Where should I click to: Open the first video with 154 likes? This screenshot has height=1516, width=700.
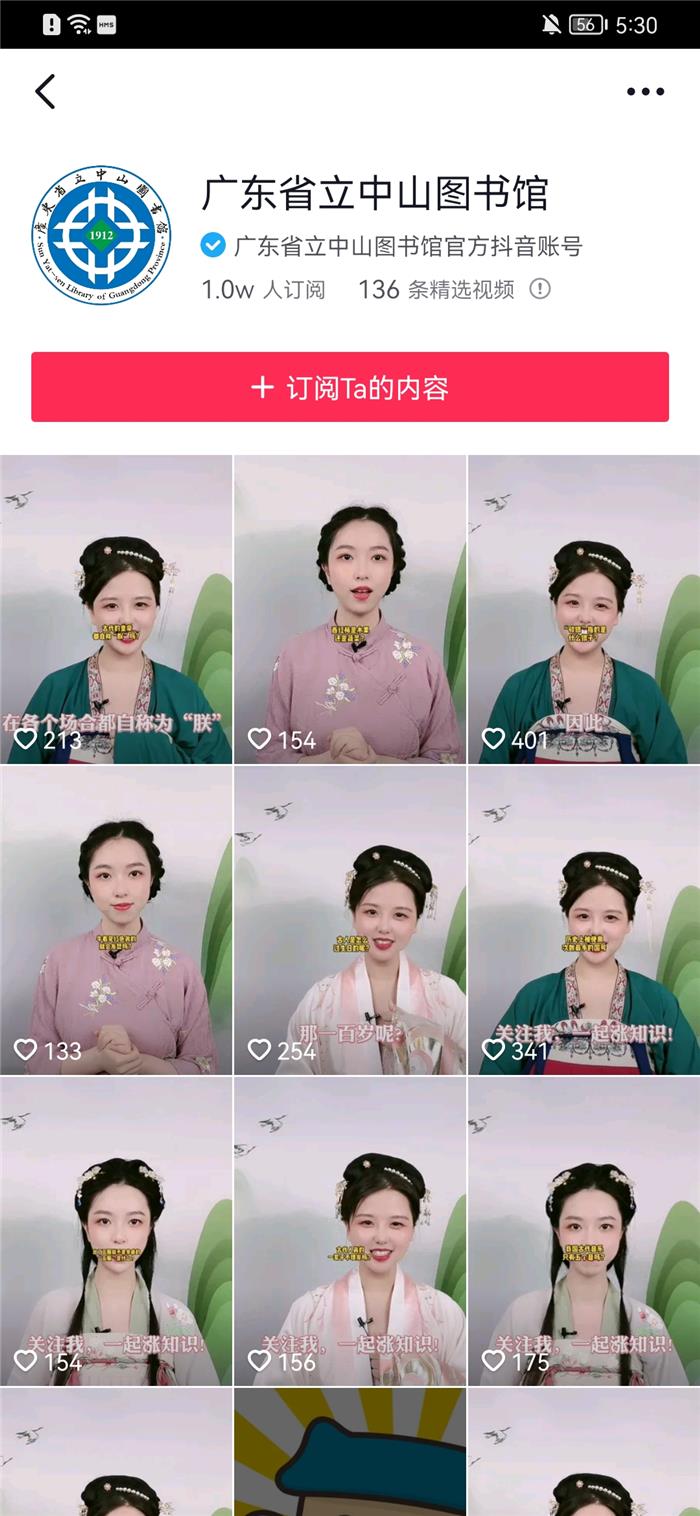[350, 610]
